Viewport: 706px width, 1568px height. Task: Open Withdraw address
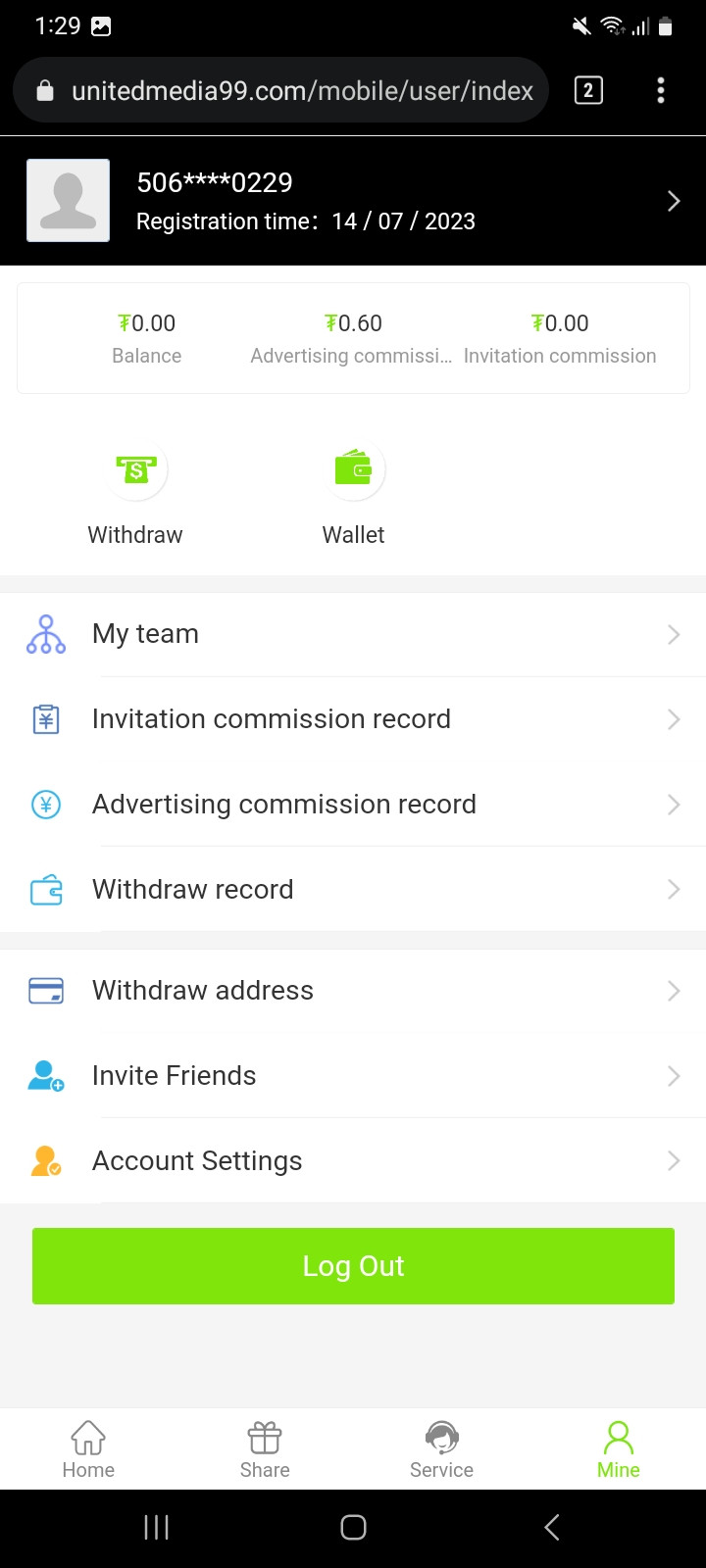coord(353,991)
